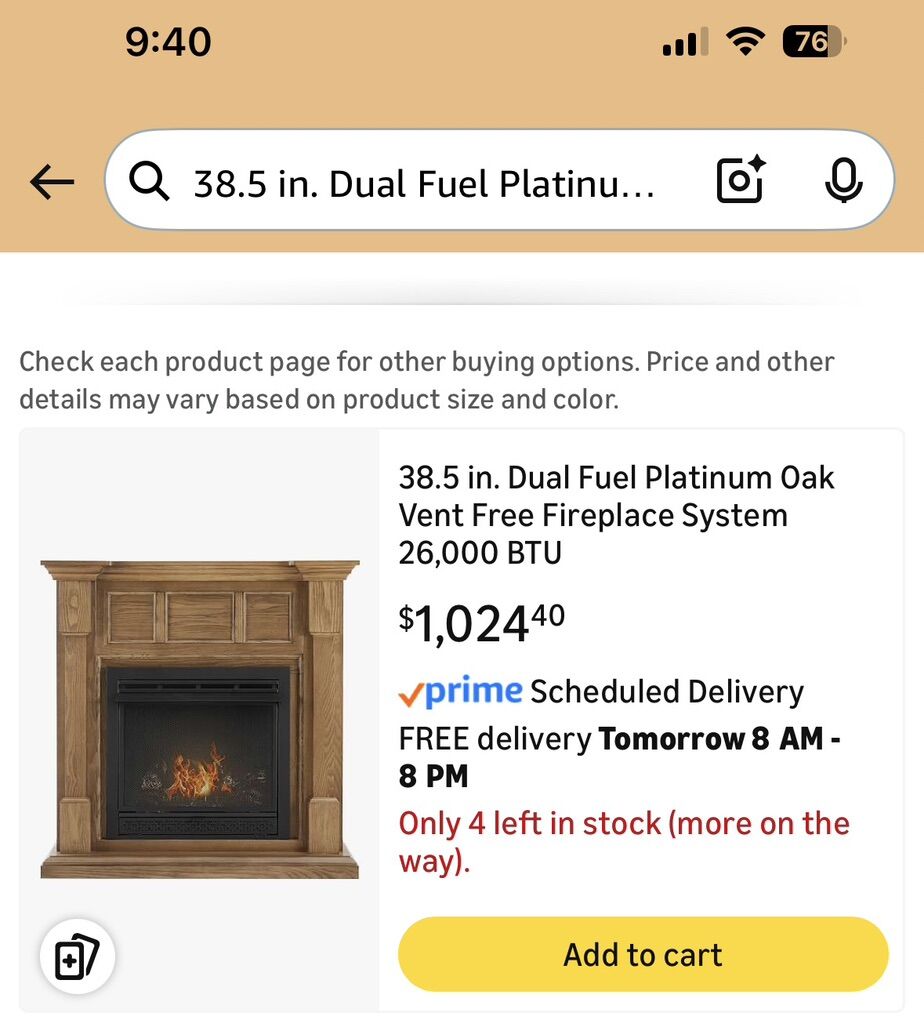Add the Platinum Oak fireplace to cart

(x=642, y=954)
